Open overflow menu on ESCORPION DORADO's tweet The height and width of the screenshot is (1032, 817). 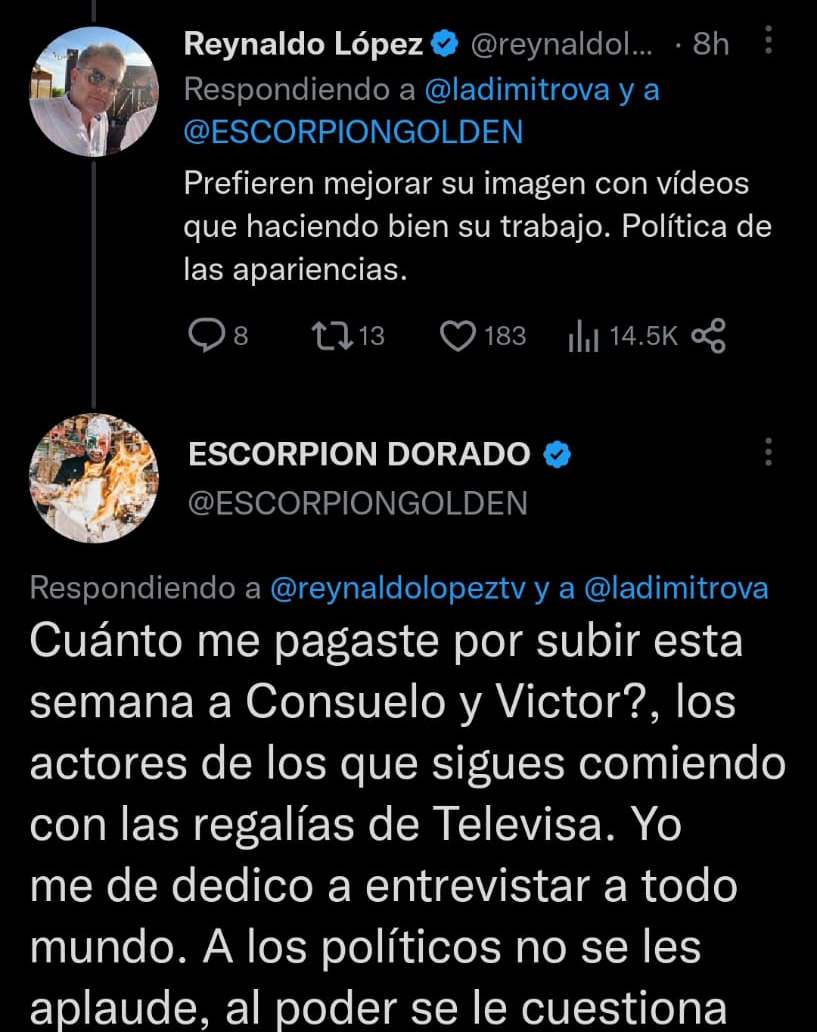768,452
